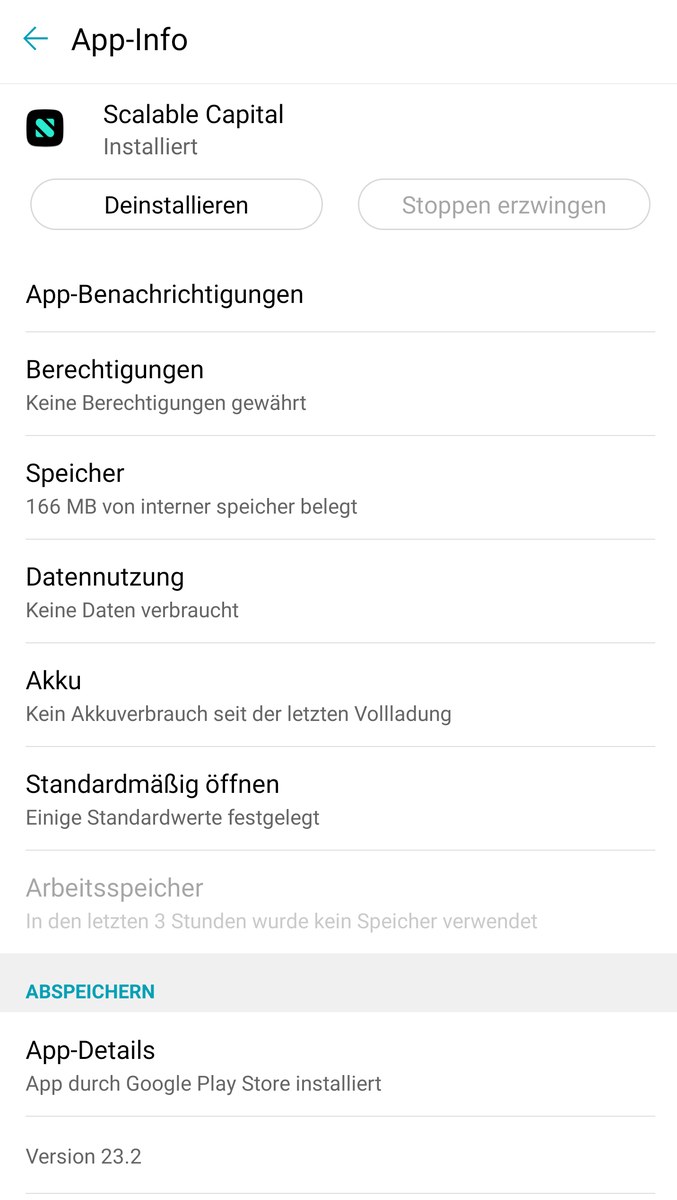The image size is (677, 1200).
Task: Open Standardmäßig öffnen settings
Action: (338, 798)
